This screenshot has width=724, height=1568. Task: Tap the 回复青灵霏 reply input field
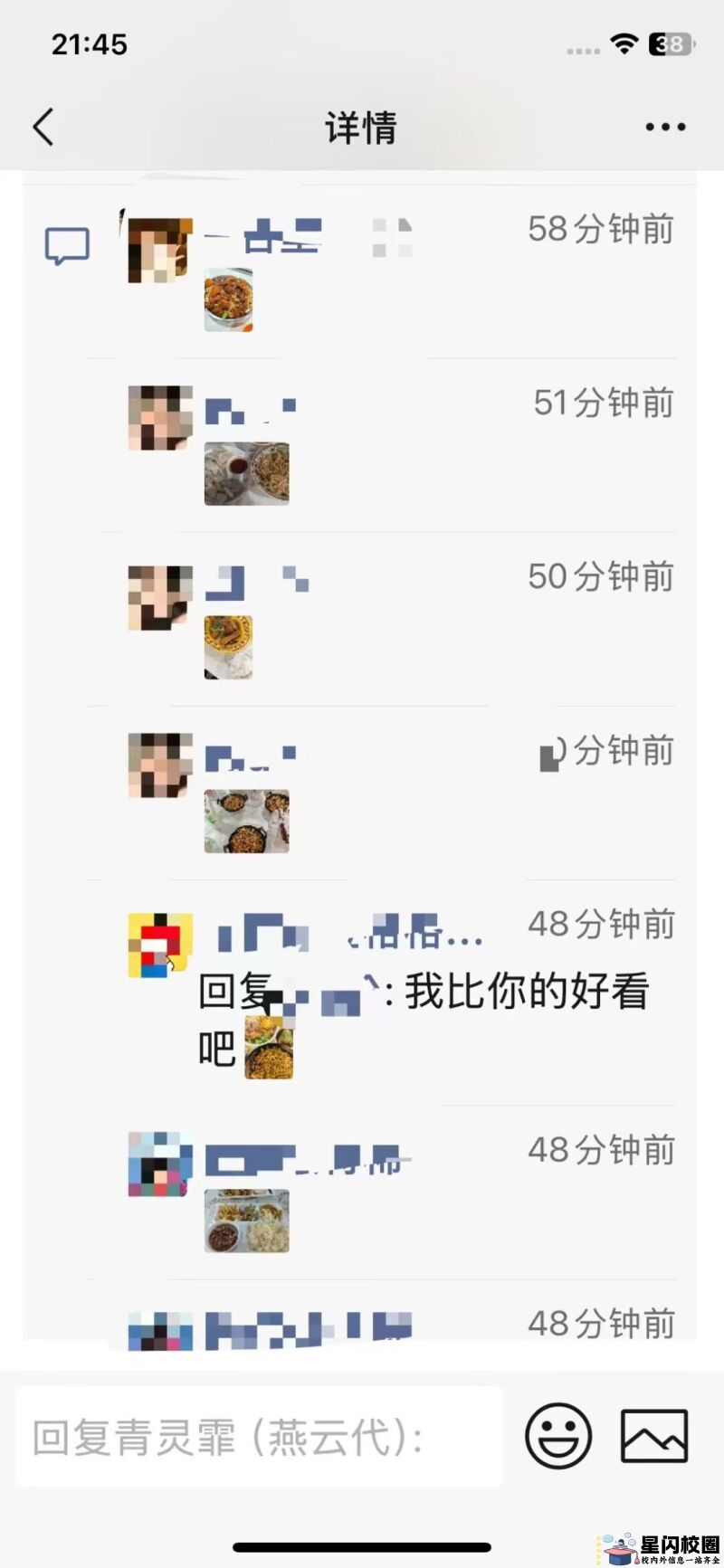coord(259,1436)
